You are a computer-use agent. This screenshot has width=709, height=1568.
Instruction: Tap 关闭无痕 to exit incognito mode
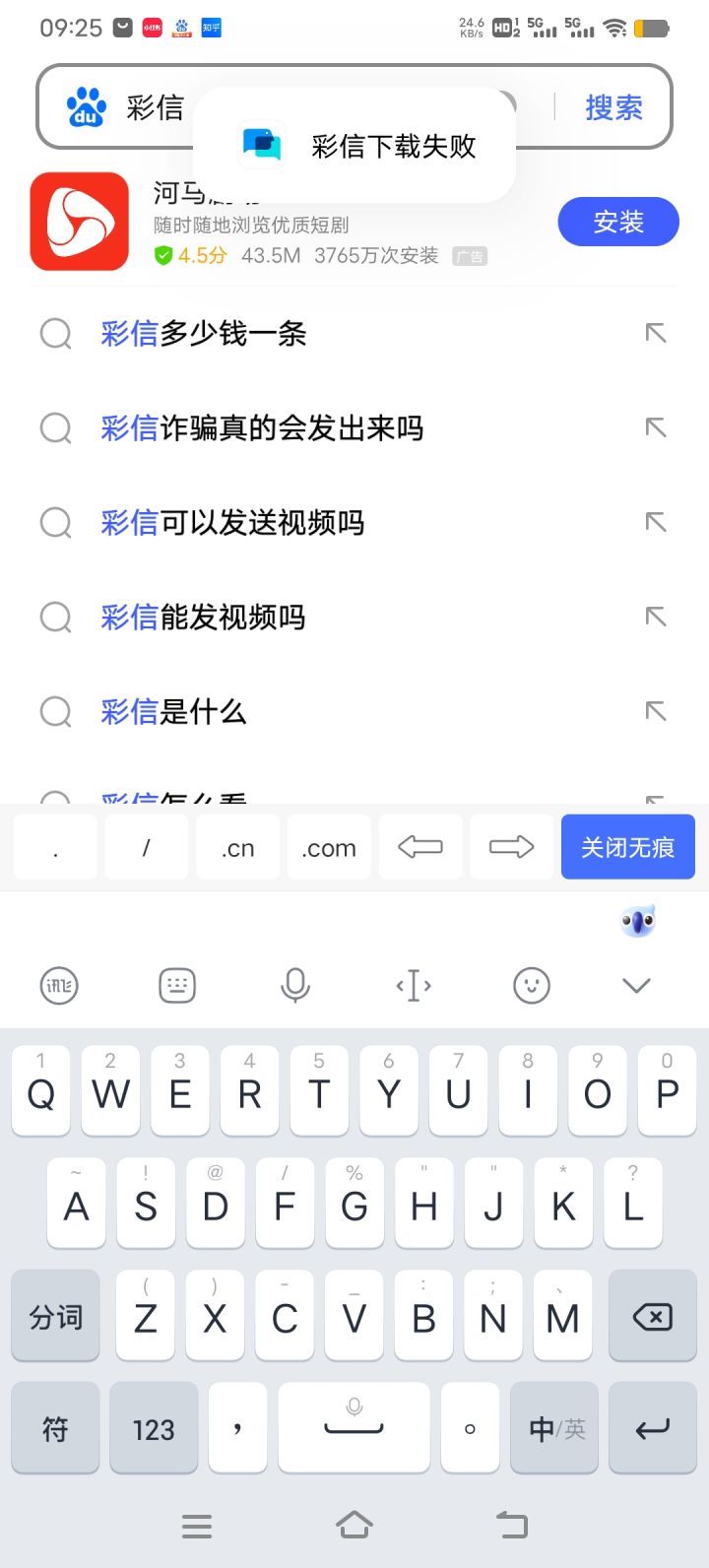tap(627, 847)
